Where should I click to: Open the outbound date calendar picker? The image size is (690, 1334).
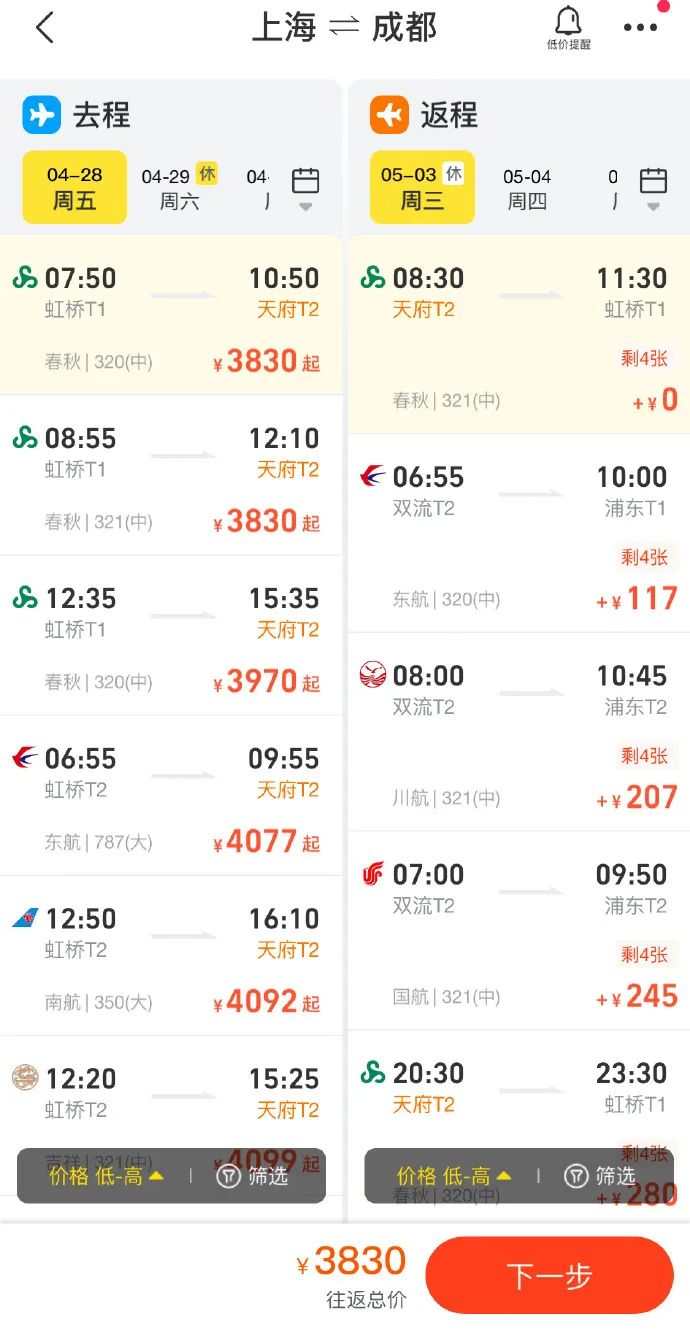click(x=305, y=188)
